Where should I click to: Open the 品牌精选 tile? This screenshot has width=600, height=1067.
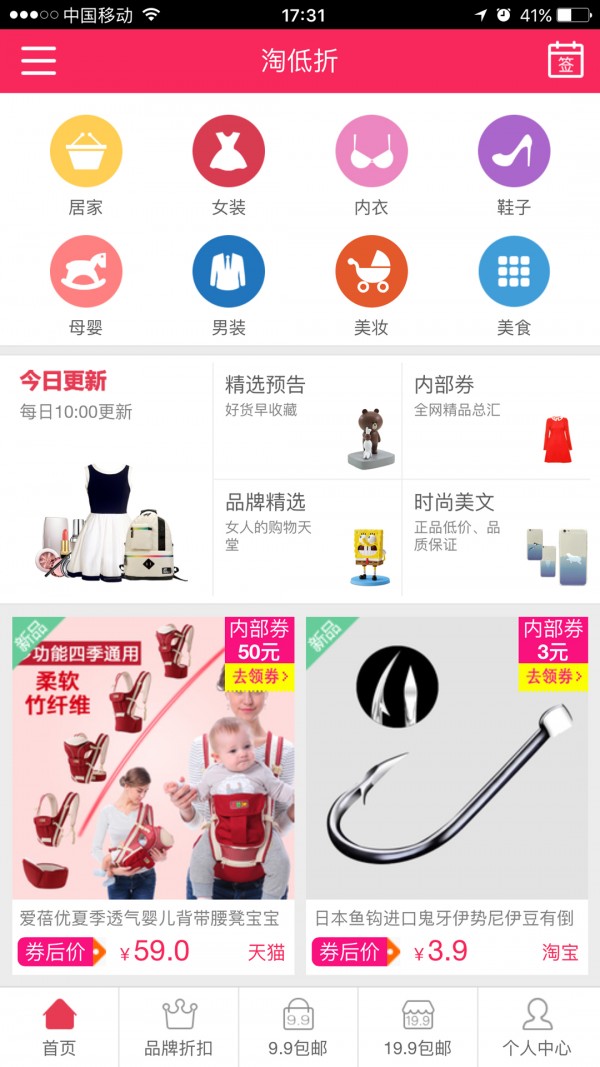click(307, 537)
